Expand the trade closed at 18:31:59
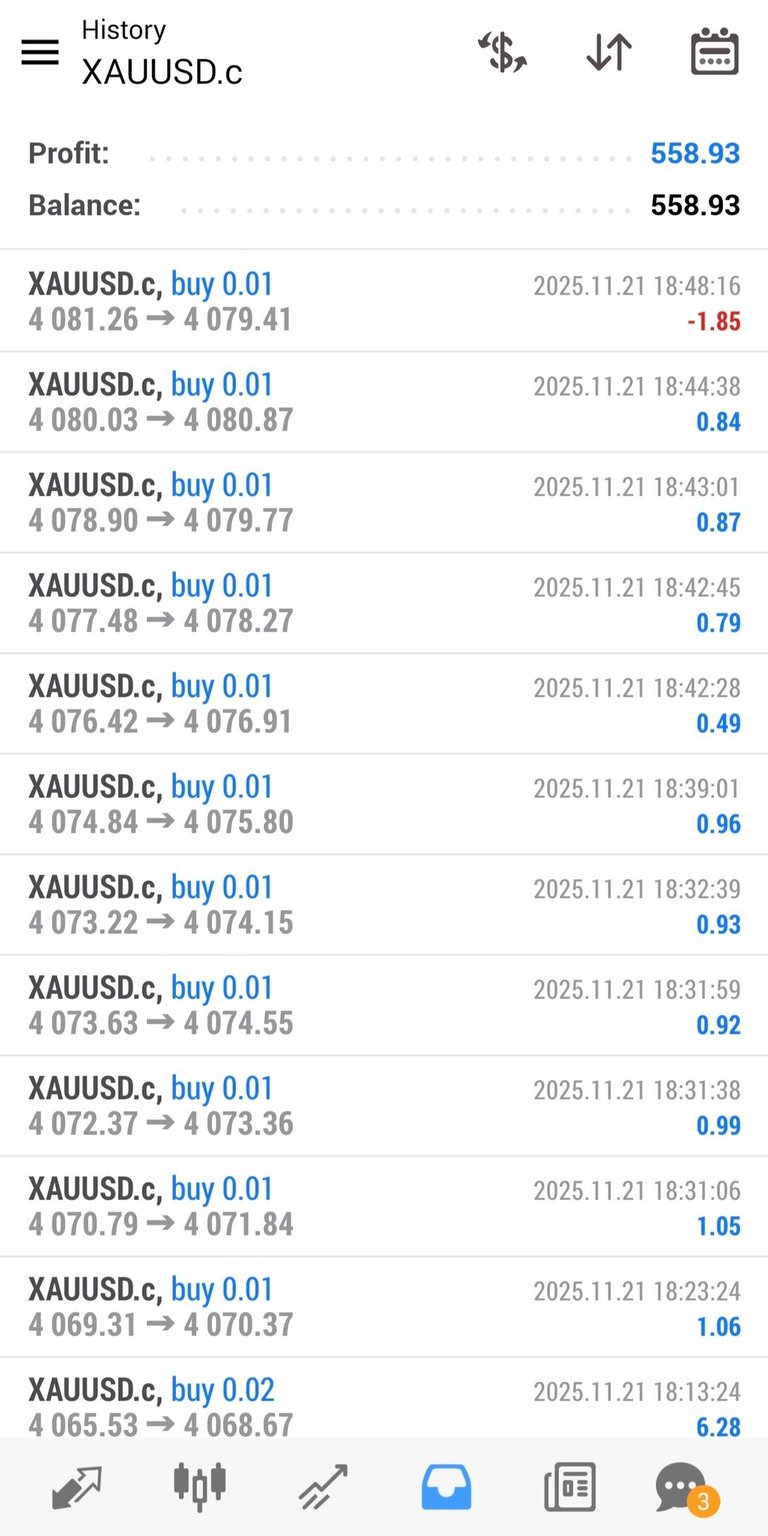 (384, 1005)
